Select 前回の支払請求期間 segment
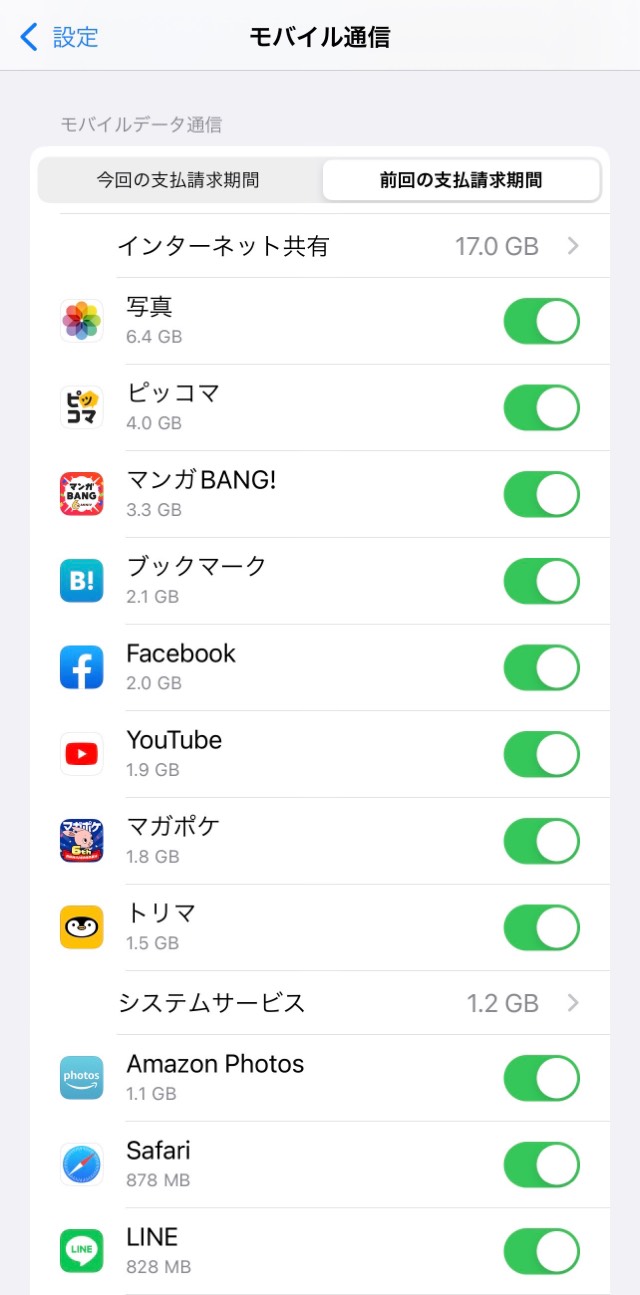Screen dimensions: 640x1295 tap(461, 181)
